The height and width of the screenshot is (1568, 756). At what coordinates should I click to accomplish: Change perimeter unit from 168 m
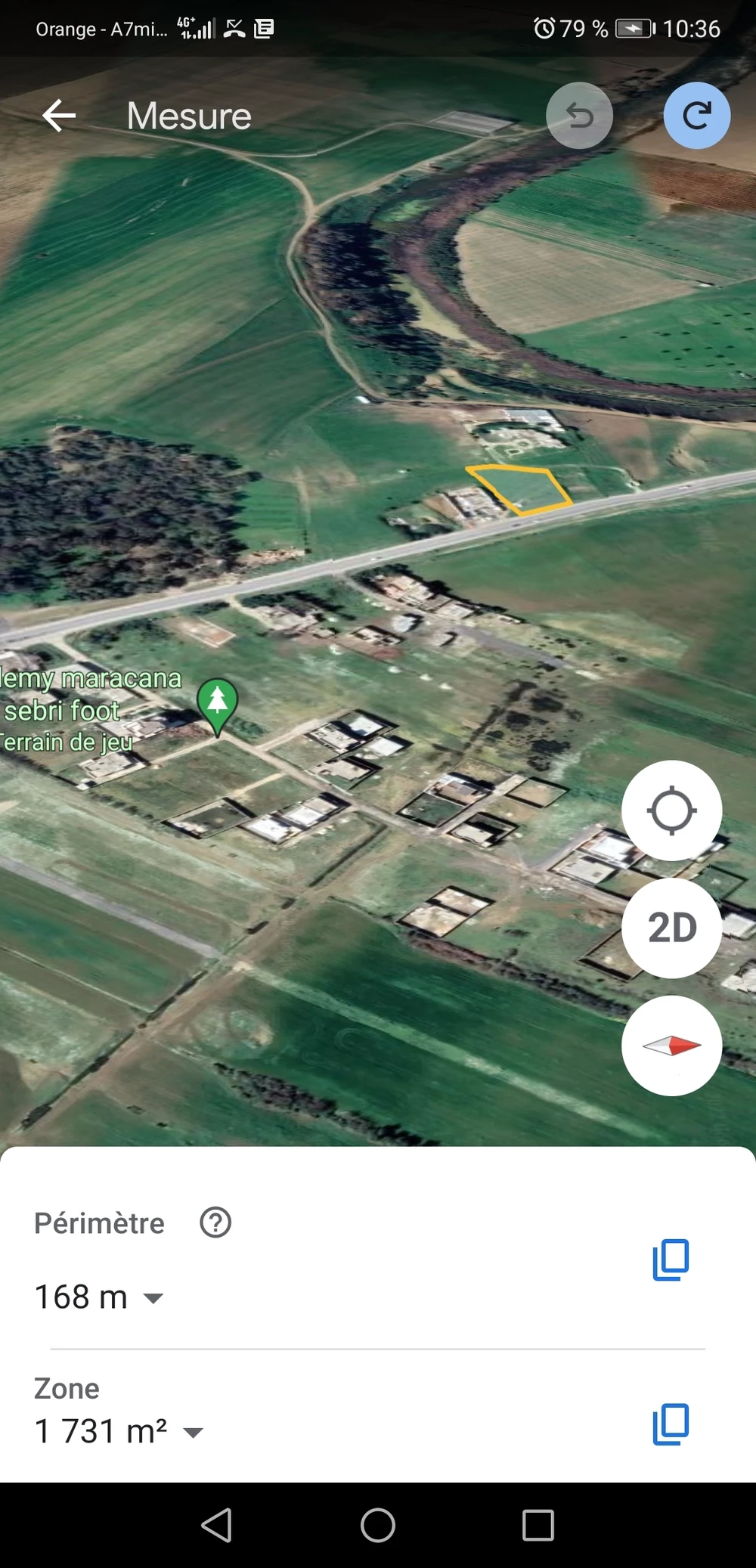coord(99,1297)
